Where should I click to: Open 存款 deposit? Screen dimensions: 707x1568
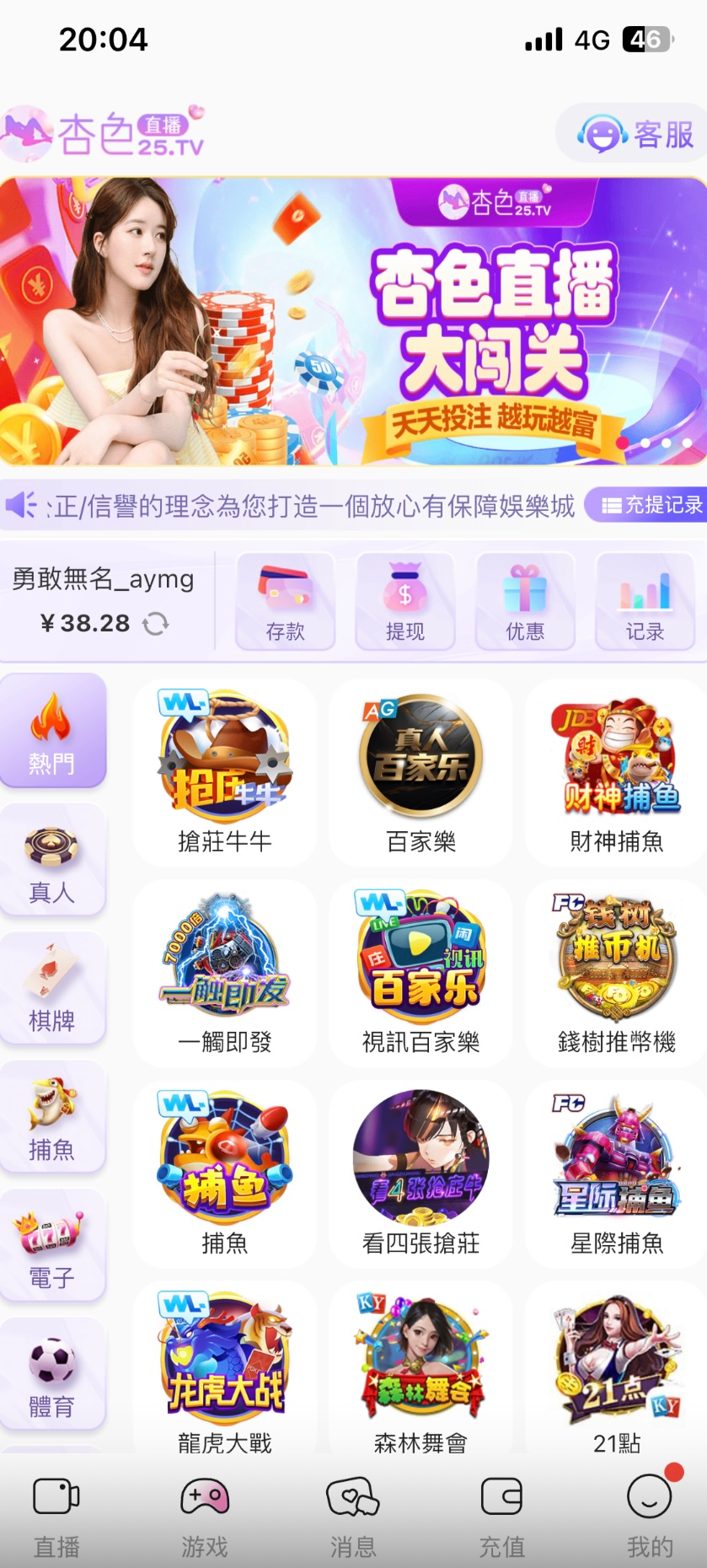click(286, 602)
